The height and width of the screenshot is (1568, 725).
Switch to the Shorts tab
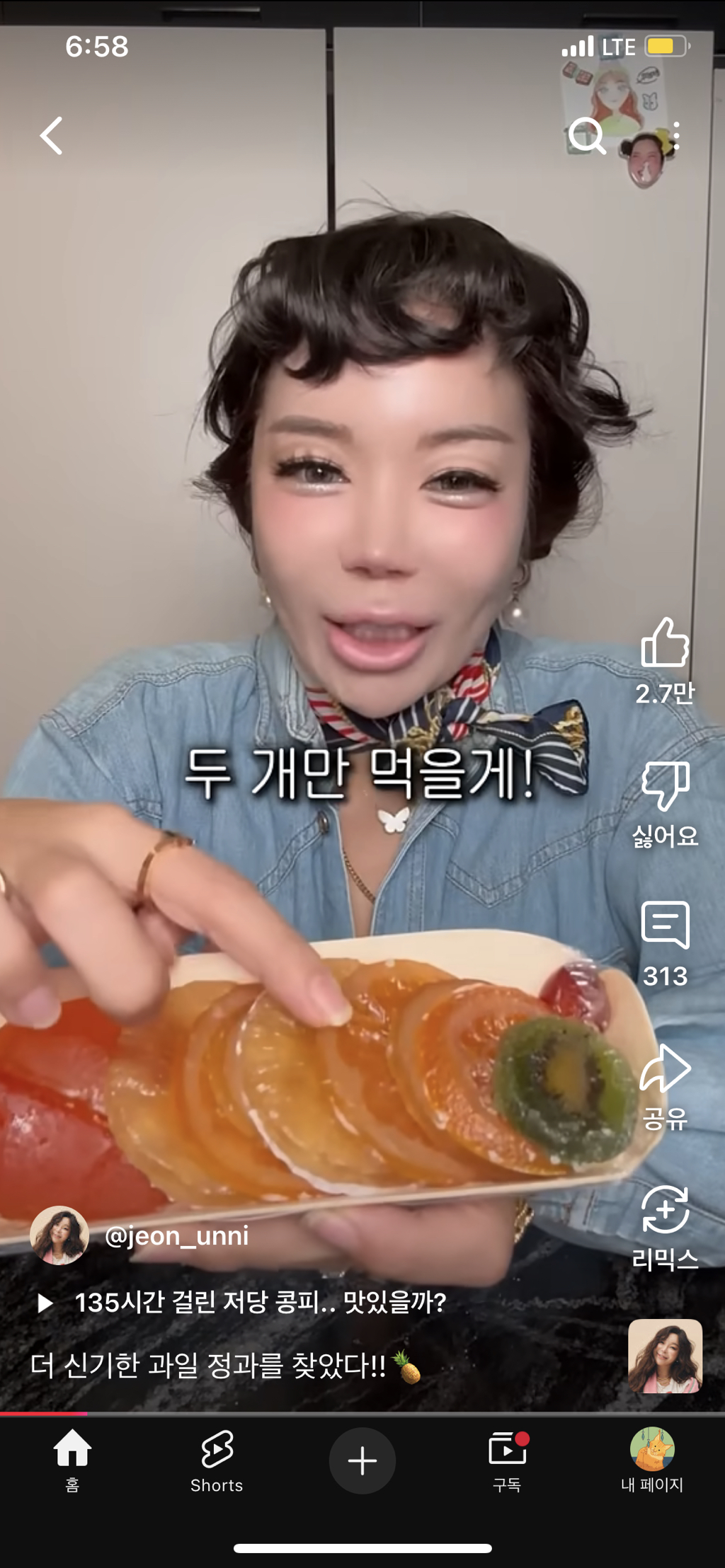click(x=217, y=1459)
